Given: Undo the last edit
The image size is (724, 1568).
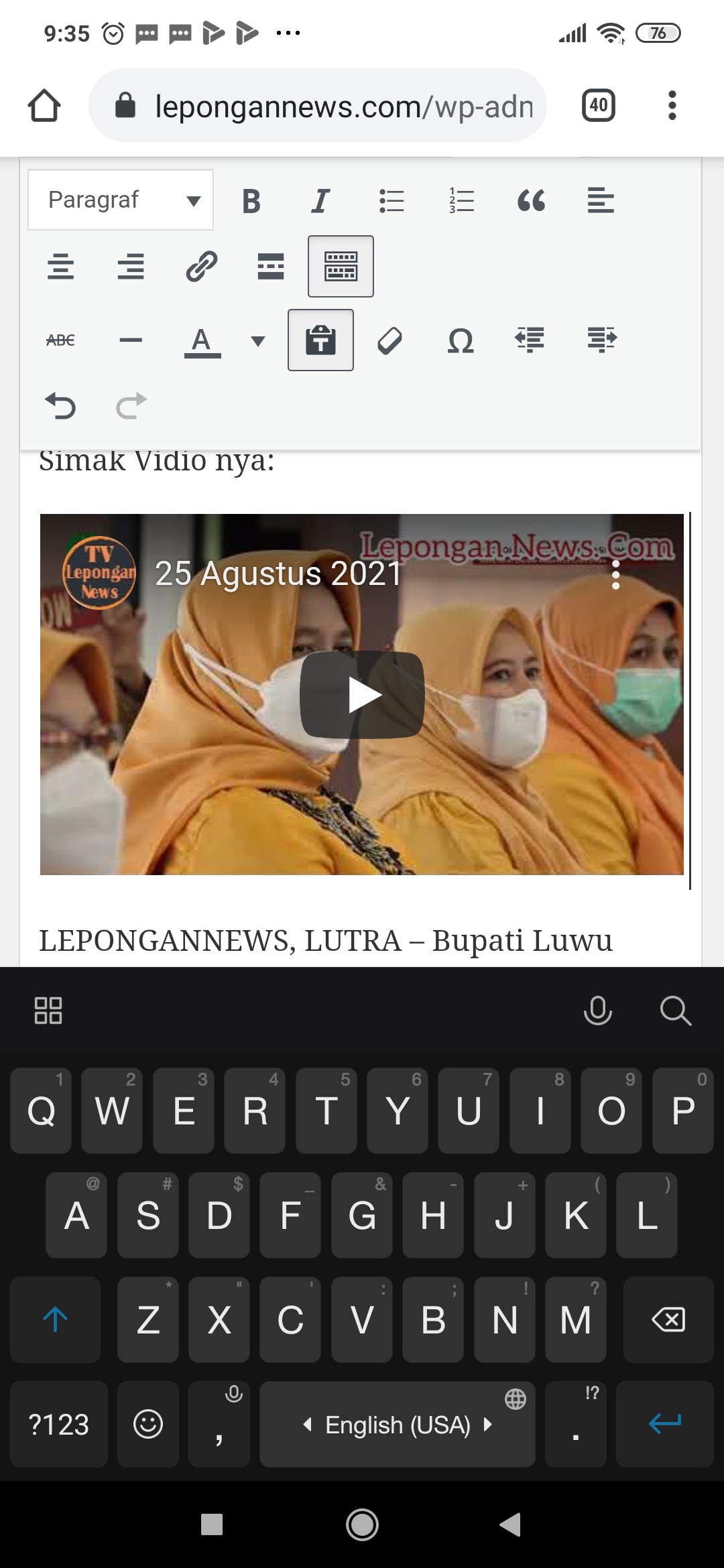Looking at the screenshot, I should (60, 405).
